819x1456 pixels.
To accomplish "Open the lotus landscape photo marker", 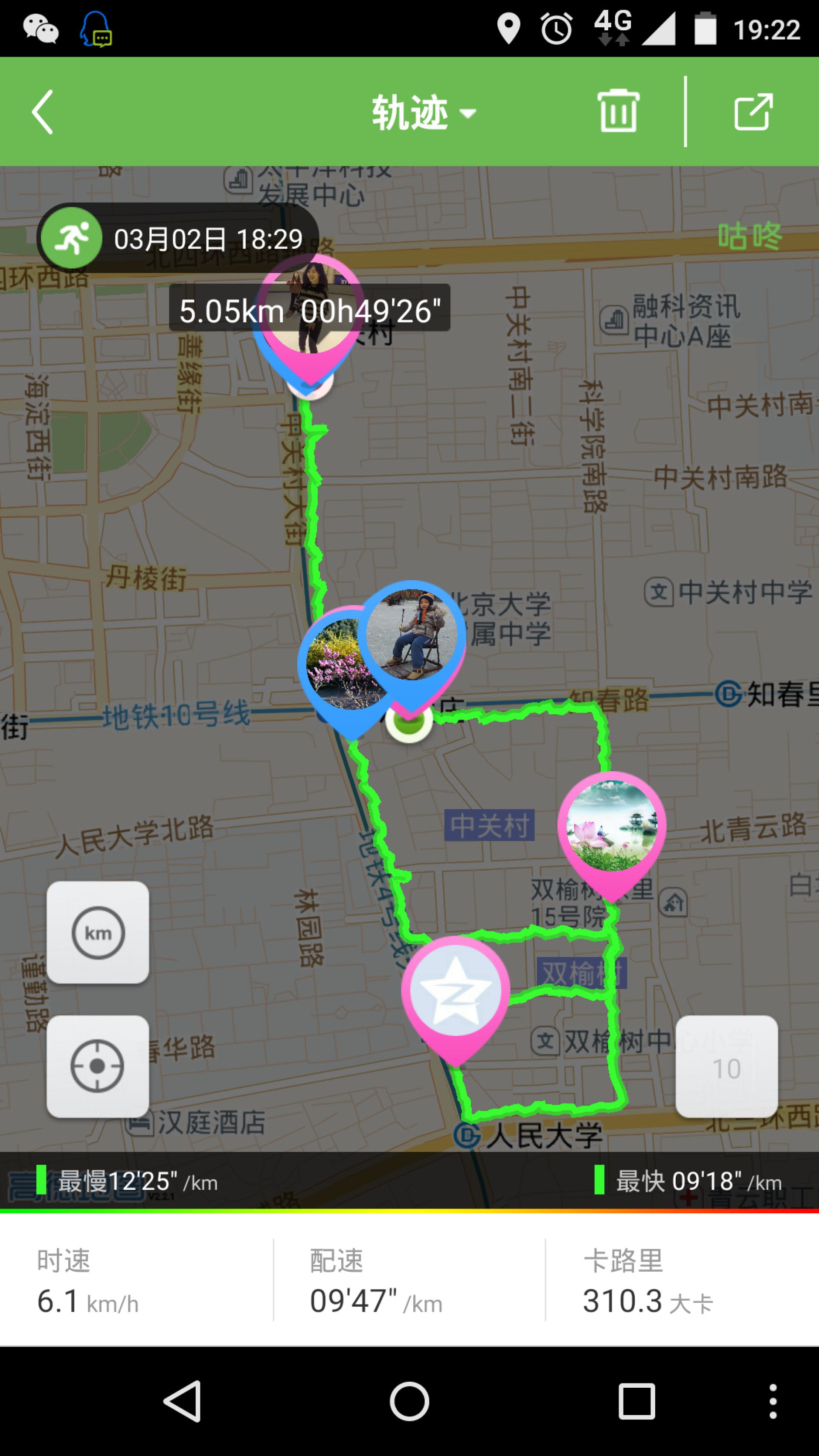I will [x=612, y=825].
